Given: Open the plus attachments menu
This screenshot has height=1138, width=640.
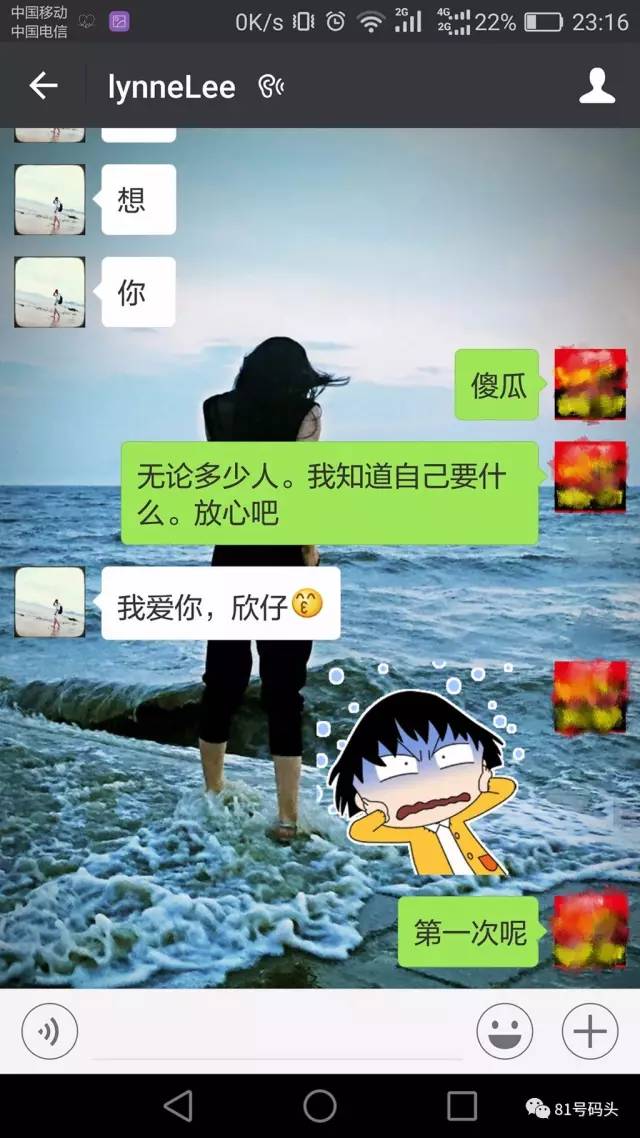Looking at the screenshot, I should (590, 1031).
